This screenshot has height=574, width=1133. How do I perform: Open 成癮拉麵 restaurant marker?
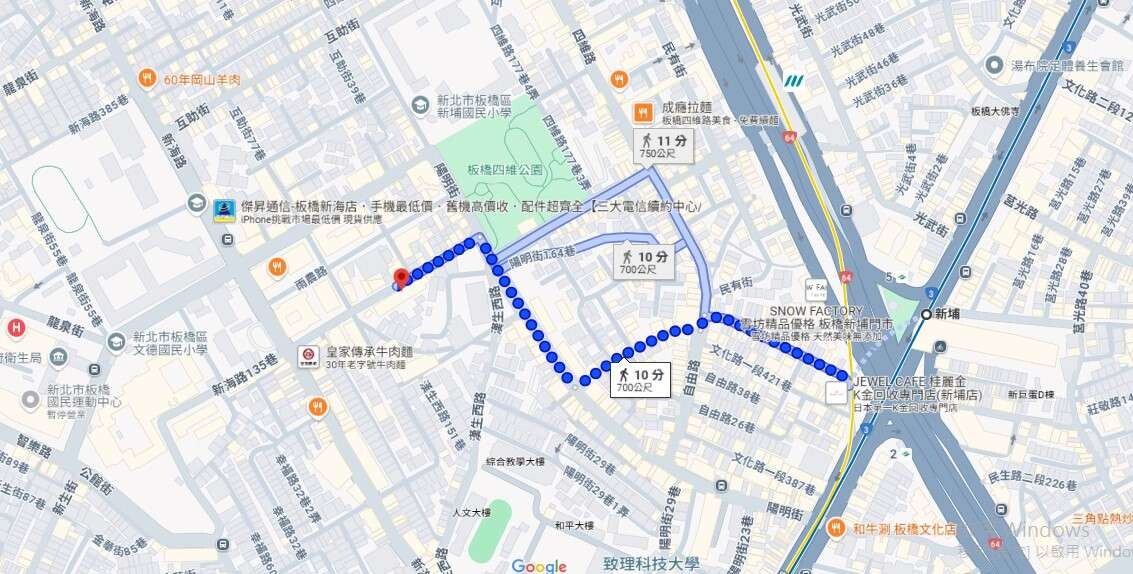pyautogui.click(x=619, y=78)
